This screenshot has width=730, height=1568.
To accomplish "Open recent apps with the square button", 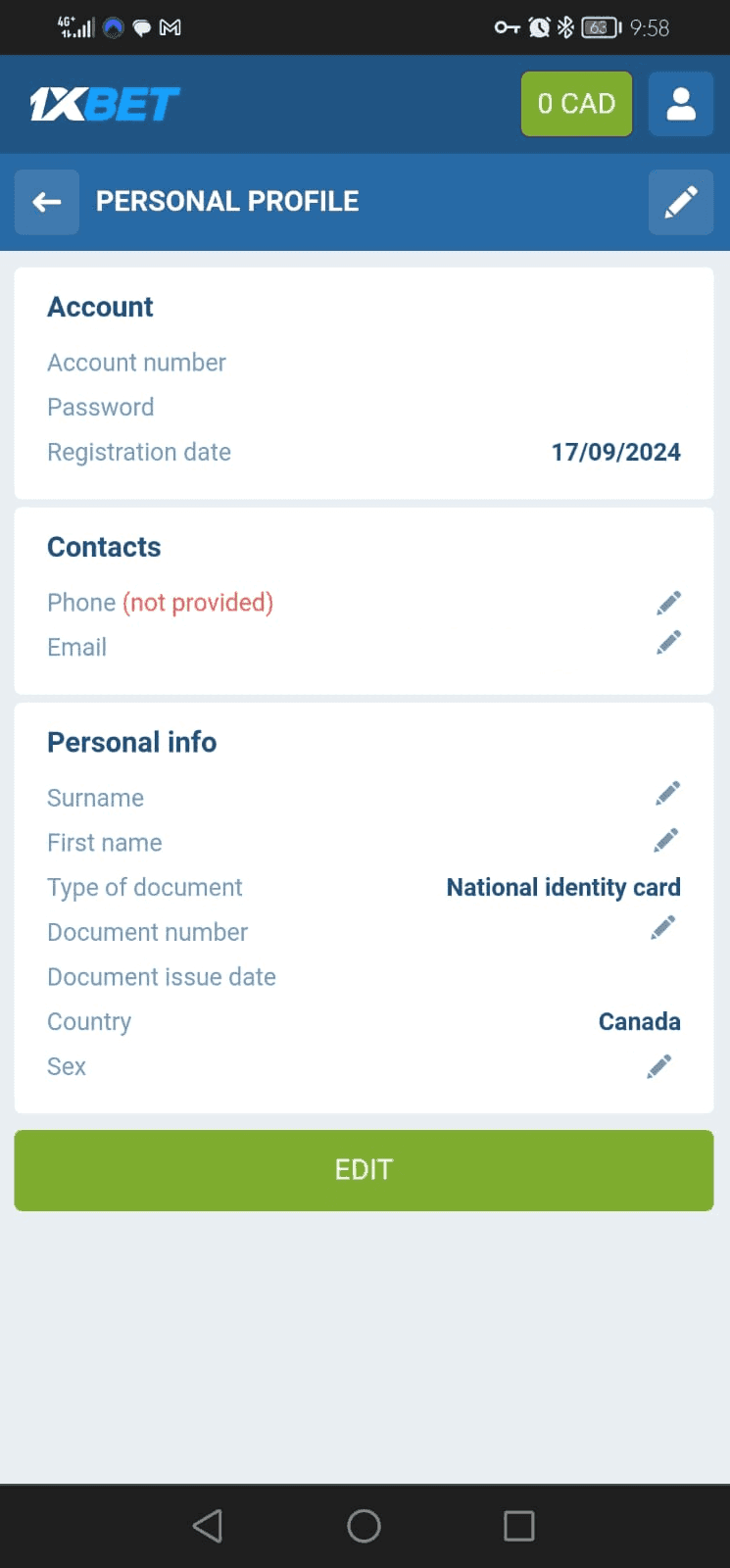I will tap(519, 1526).
